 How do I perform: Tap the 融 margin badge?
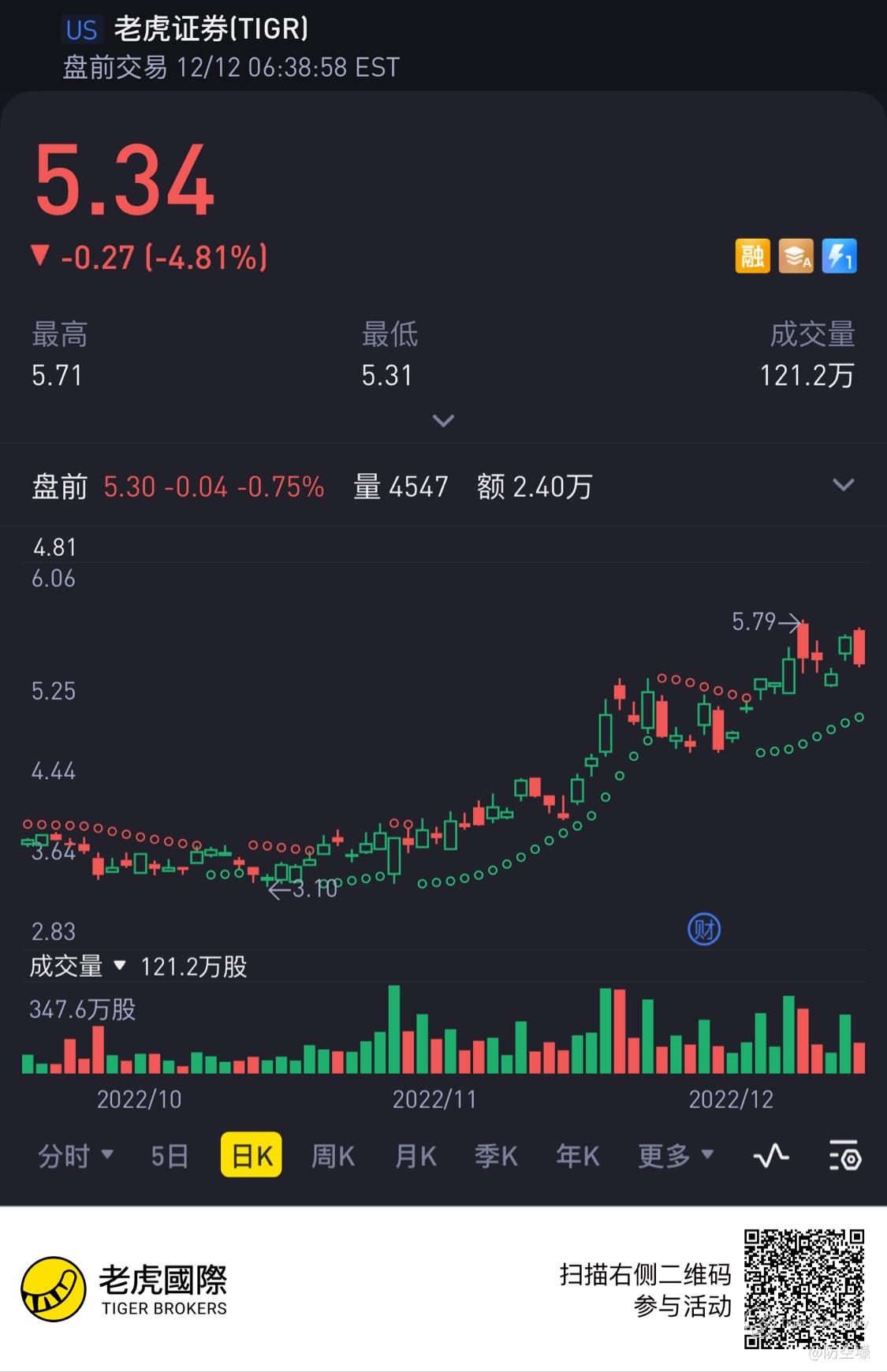pyautogui.click(x=752, y=256)
